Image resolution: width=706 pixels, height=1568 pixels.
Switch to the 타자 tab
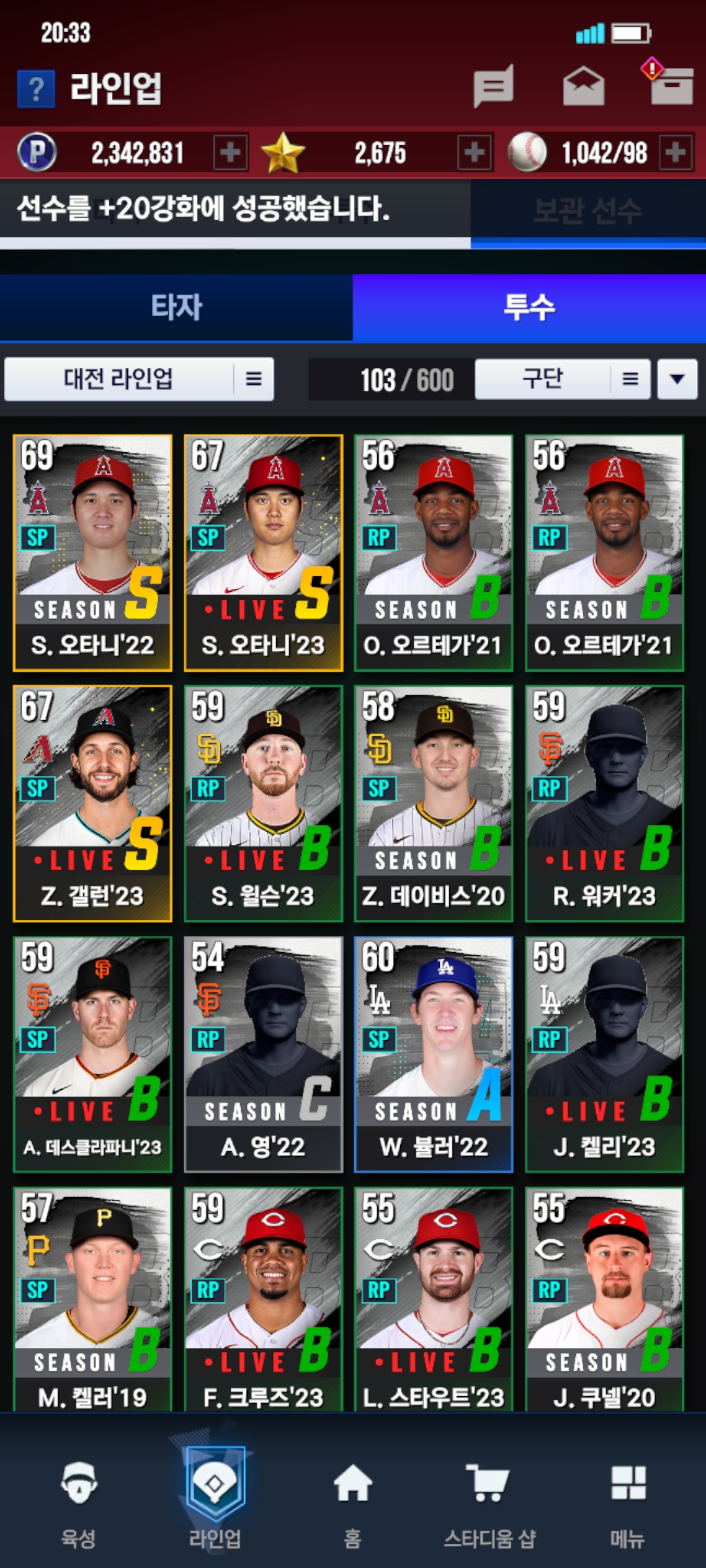(176, 307)
